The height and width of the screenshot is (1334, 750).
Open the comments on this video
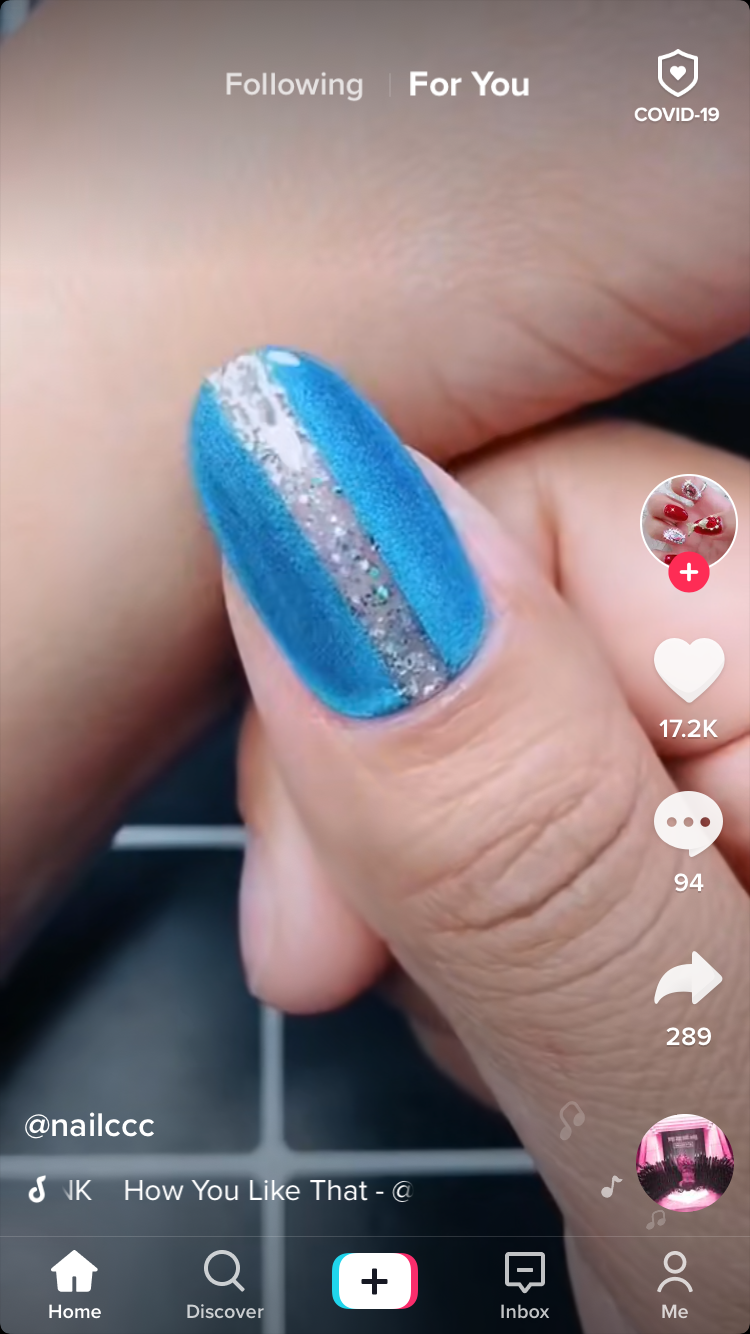click(x=688, y=824)
